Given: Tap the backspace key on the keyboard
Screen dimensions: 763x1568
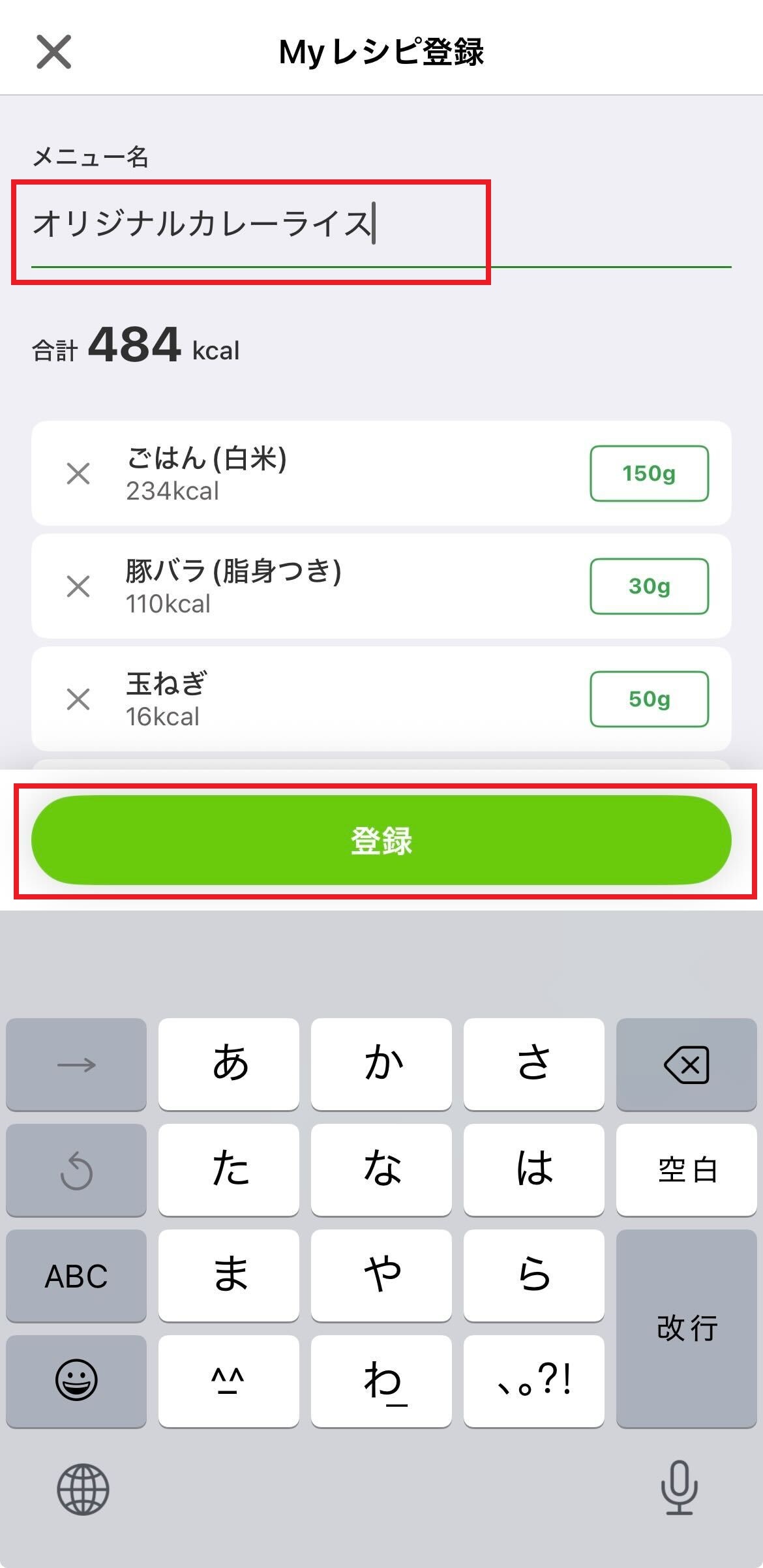Looking at the screenshot, I should click(686, 1063).
